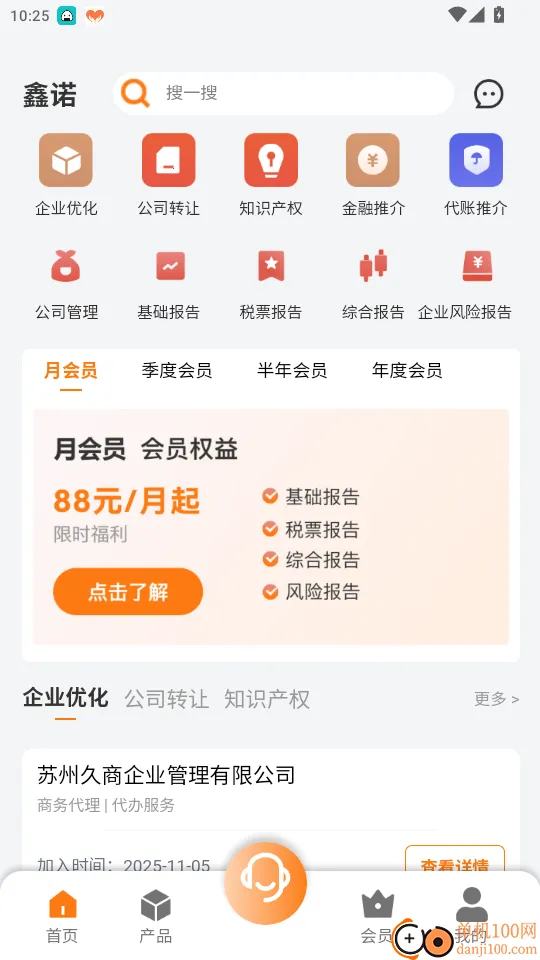Open 公司转让 from the icon grid

click(168, 175)
